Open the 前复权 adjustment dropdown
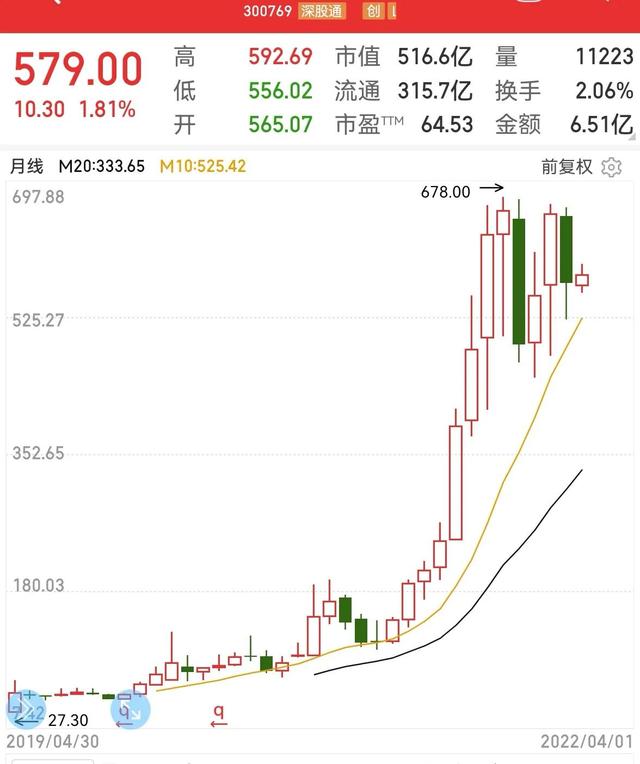Viewport: 640px width, 764px height. (x=567, y=167)
